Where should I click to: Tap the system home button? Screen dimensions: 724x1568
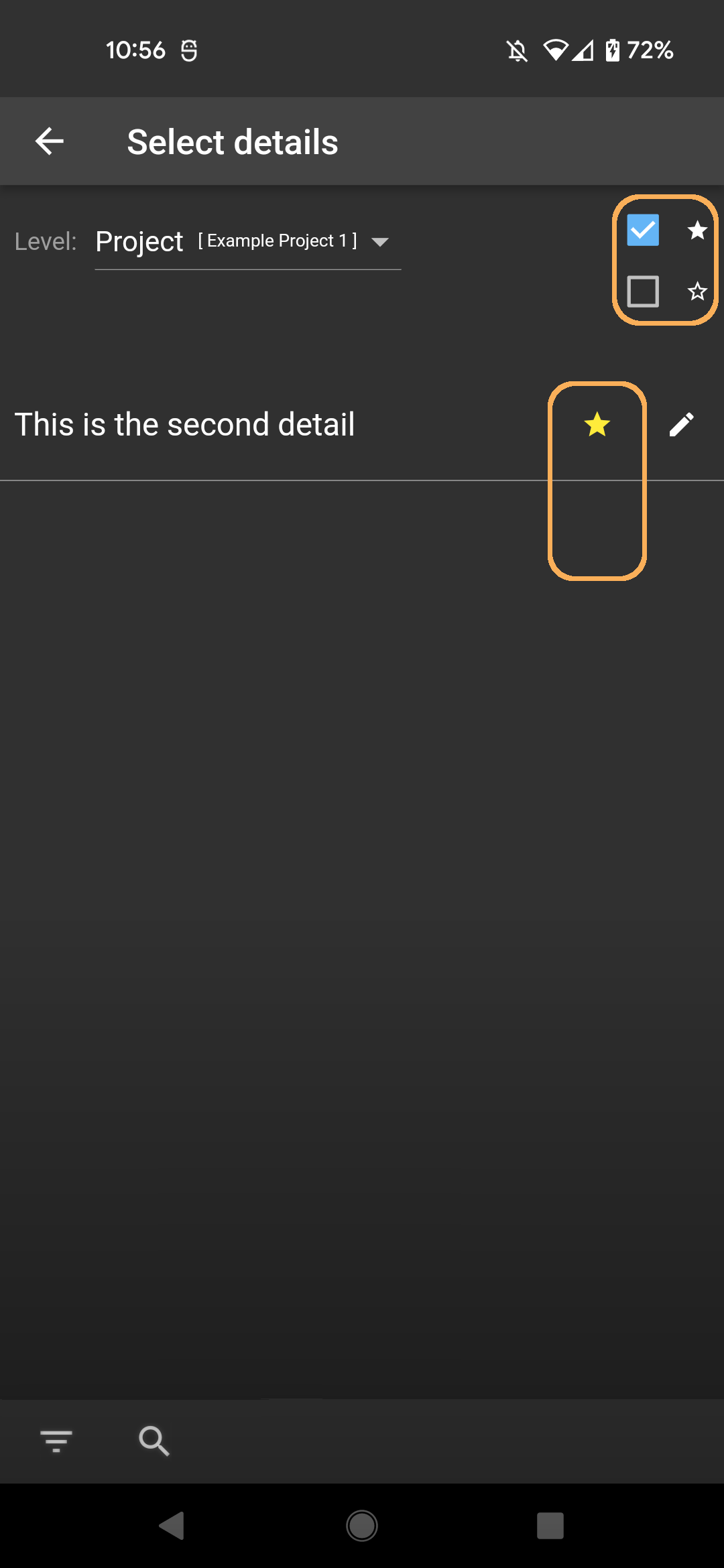point(362,1526)
